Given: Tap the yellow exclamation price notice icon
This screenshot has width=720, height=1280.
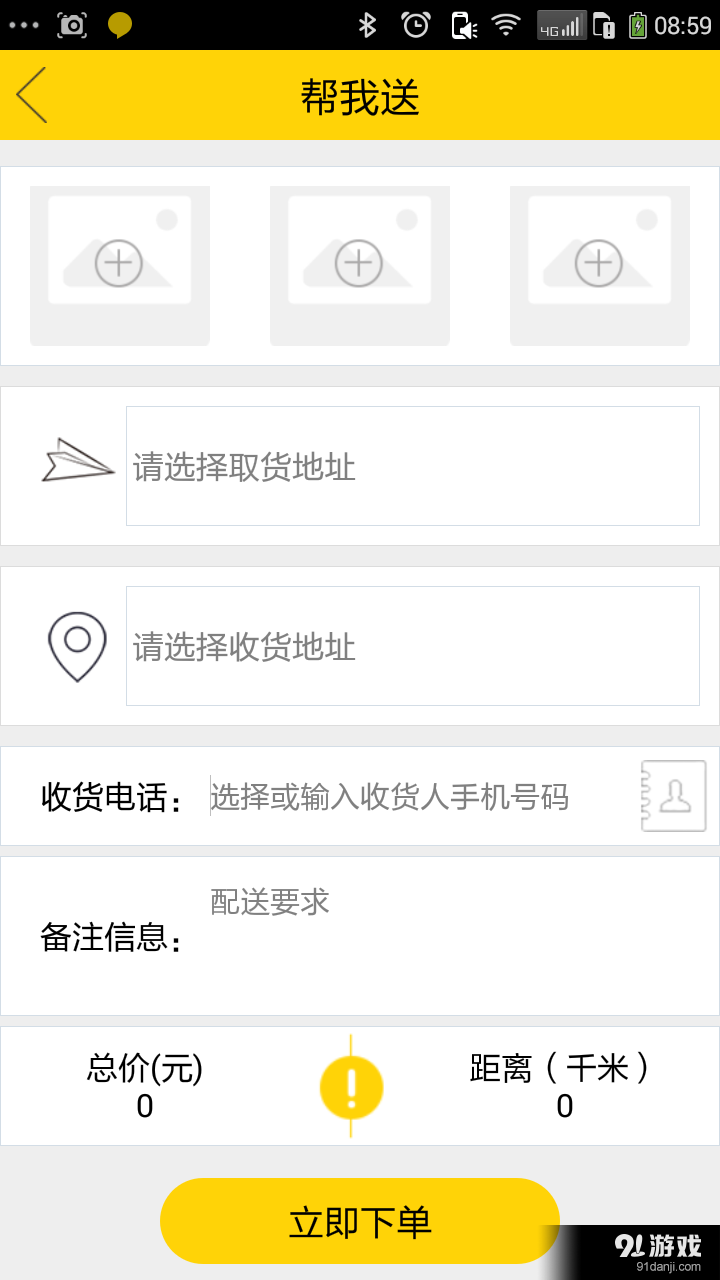Looking at the screenshot, I should 350,1085.
